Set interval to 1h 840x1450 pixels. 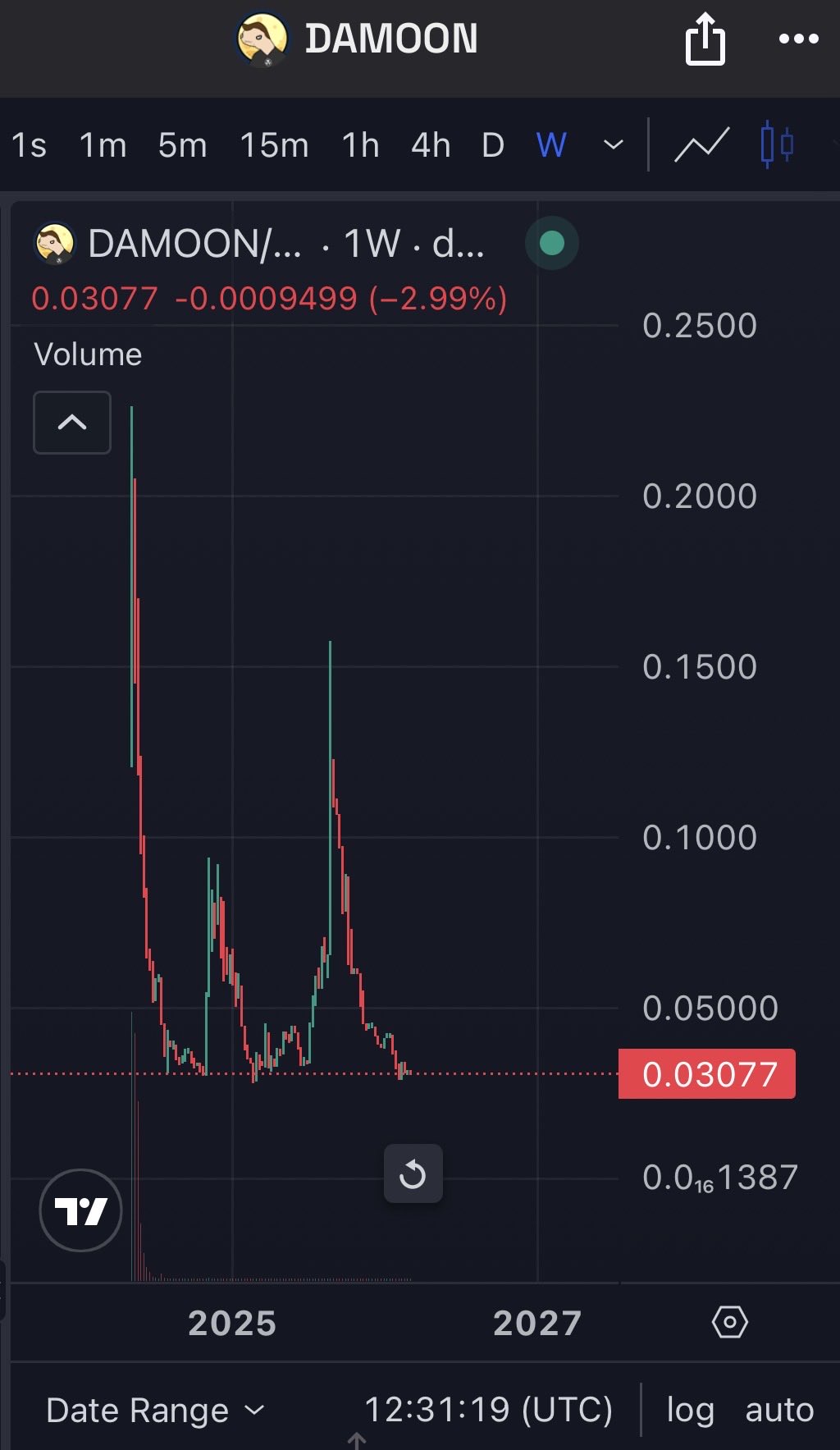tap(360, 146)
